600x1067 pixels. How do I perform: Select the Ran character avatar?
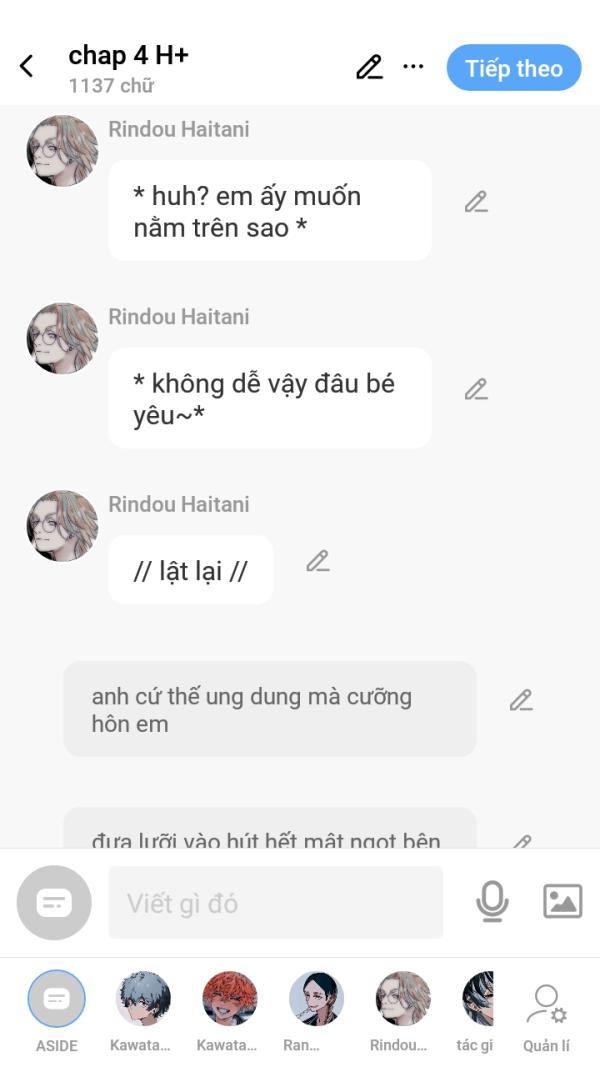[315, 1000]
